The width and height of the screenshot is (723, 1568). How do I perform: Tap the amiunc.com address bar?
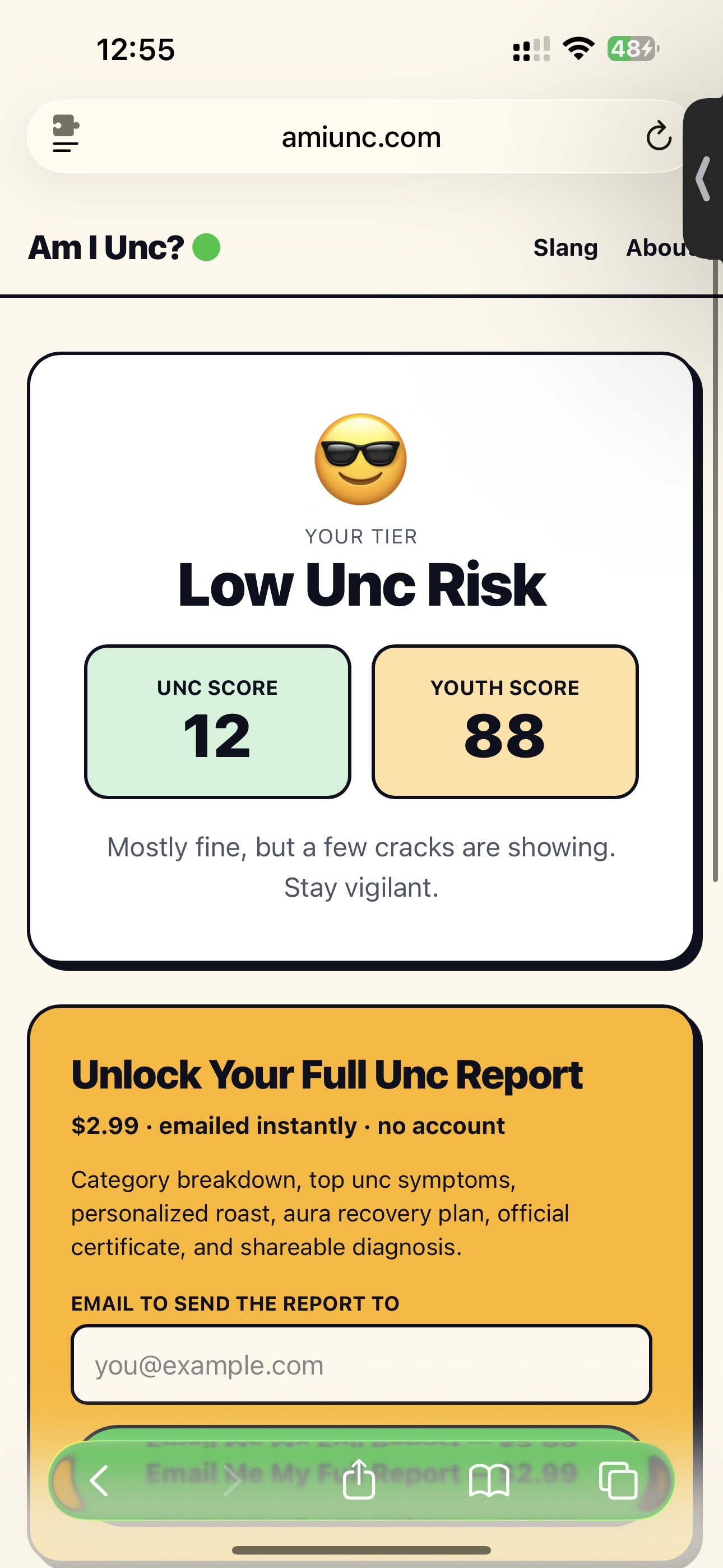pyautogui.click(x=361, y=137)
